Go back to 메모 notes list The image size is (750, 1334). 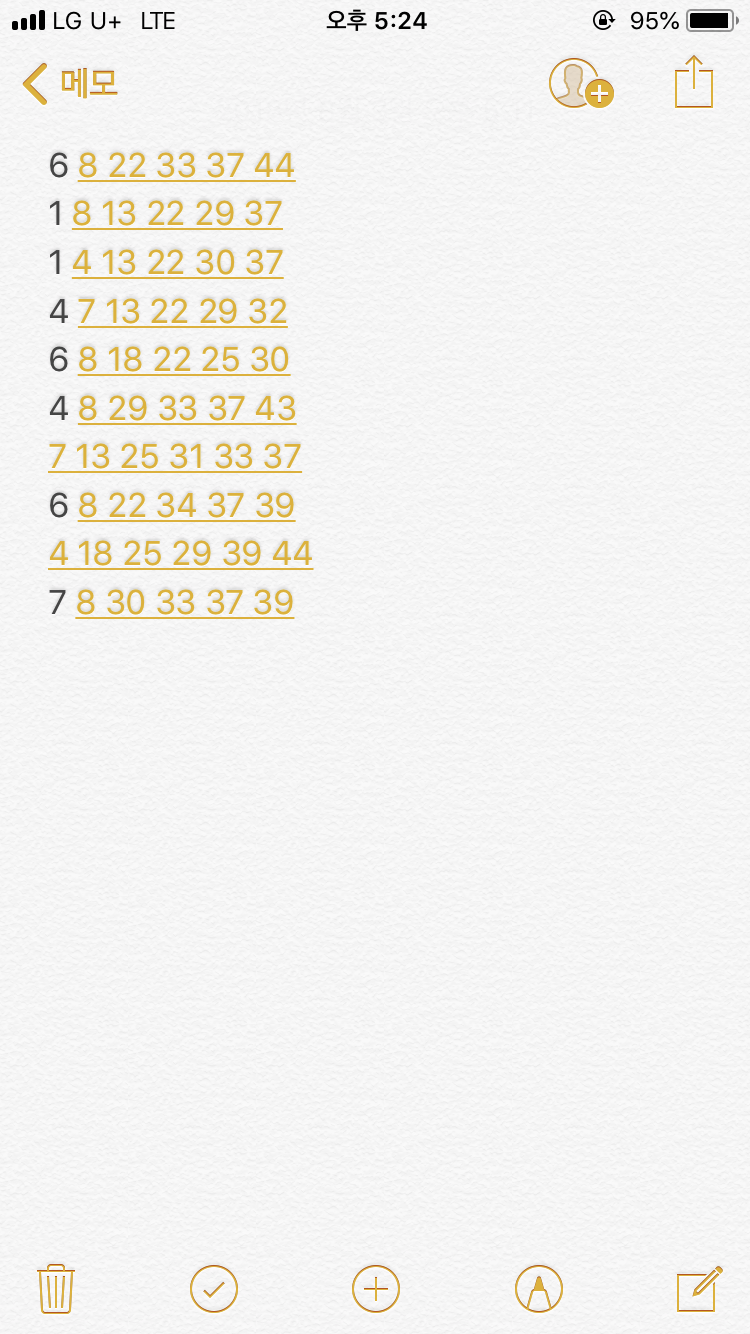click(70, 83)
